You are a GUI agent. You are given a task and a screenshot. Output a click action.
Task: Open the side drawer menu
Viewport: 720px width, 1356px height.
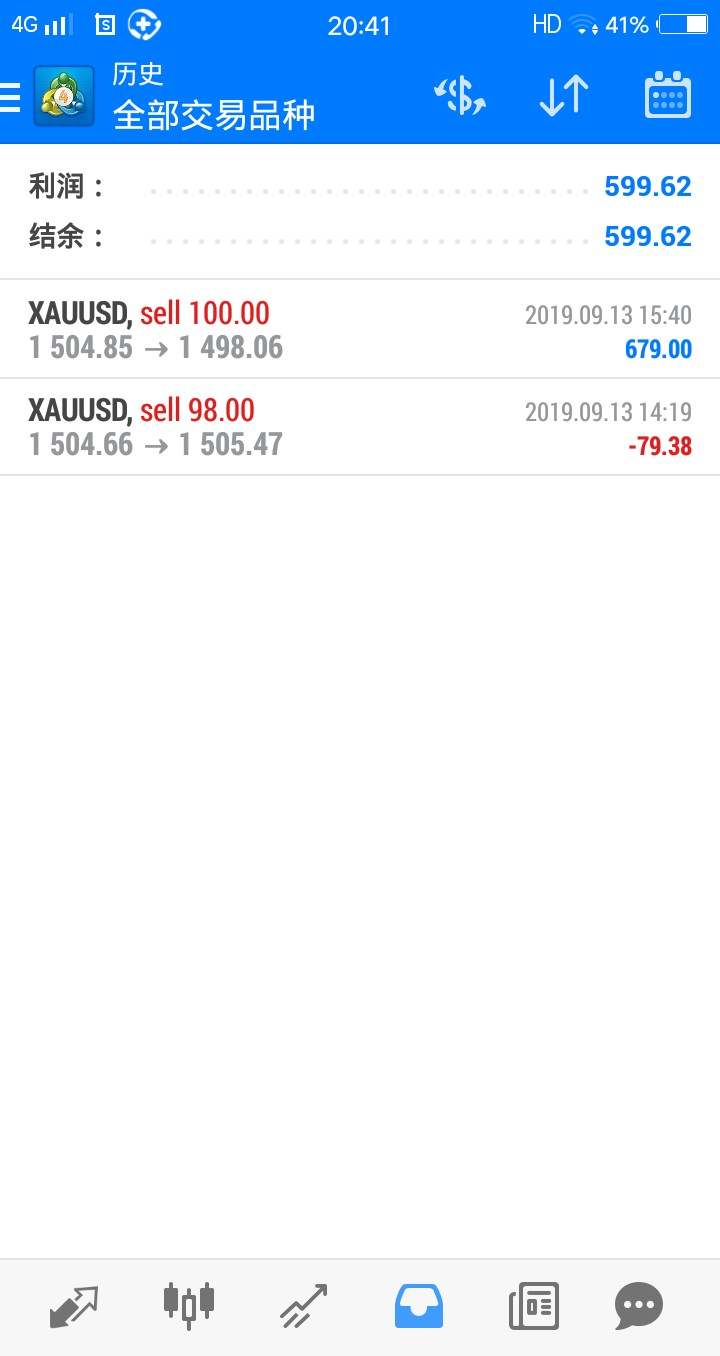[x=10, y=97]
